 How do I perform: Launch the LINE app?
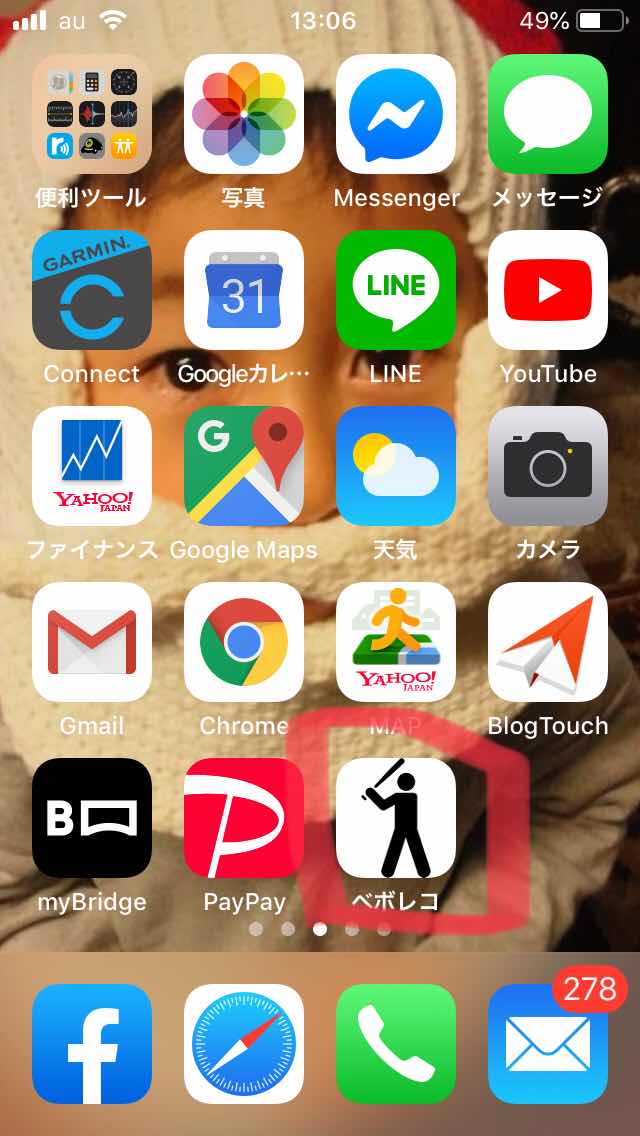(x=396, y=290)
